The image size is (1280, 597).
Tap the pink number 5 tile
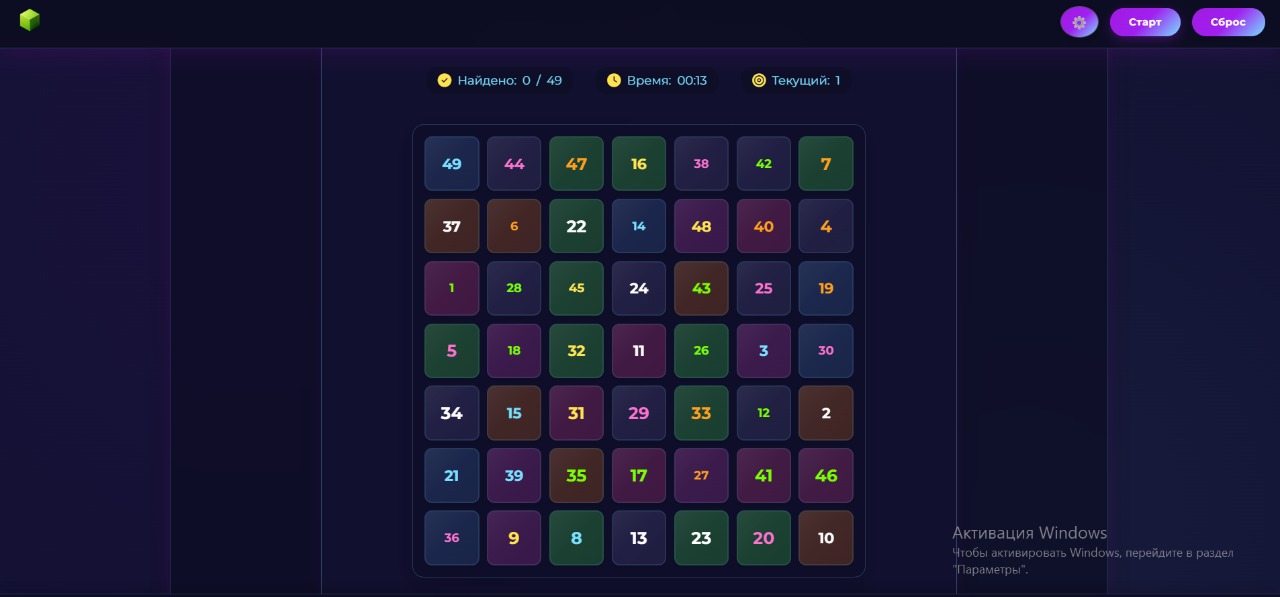(x=452, y=351)
